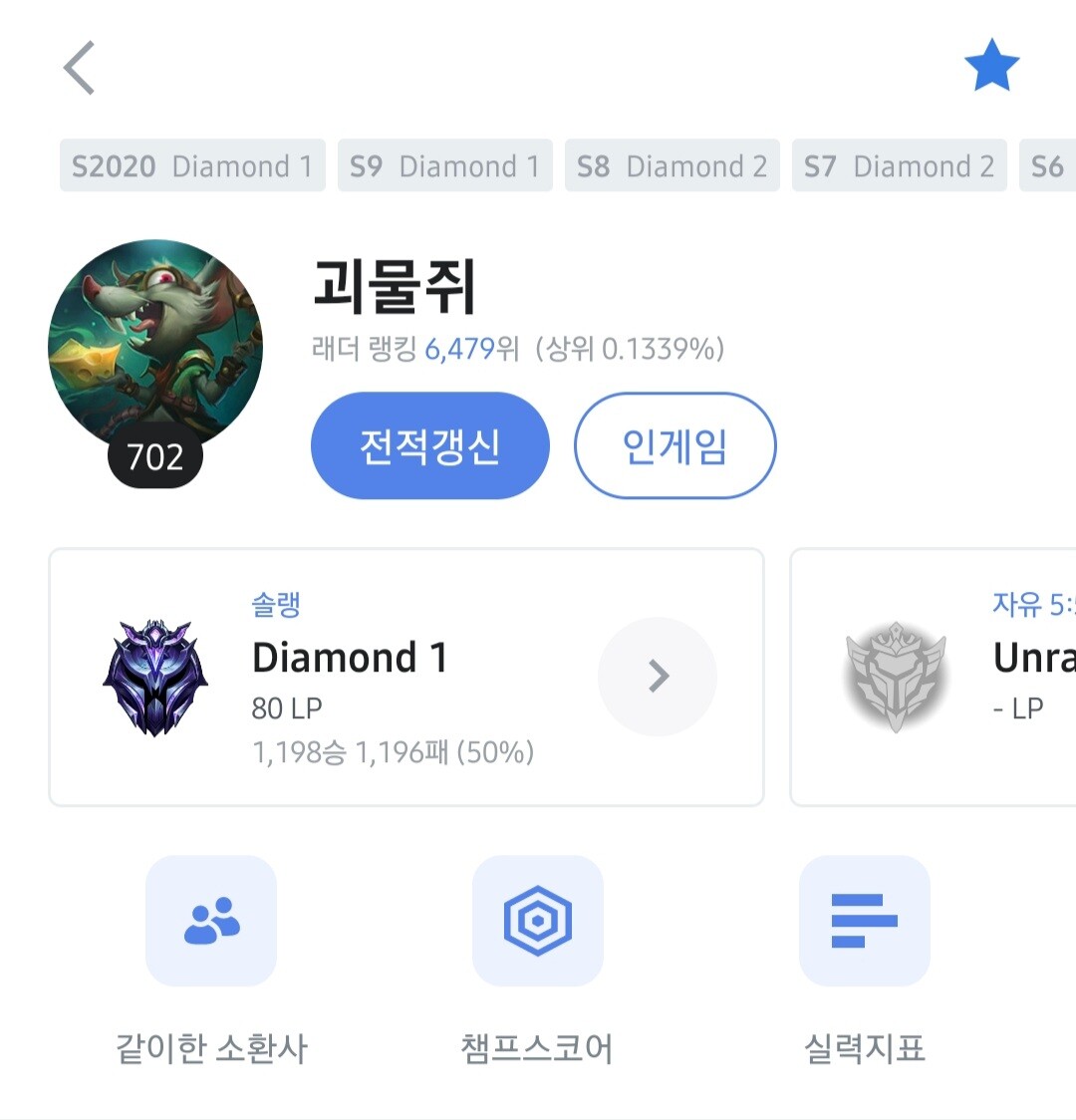Tap the 전적갱신 button to refresh records
The image size is (1076, 1120).
pos(430,445)
